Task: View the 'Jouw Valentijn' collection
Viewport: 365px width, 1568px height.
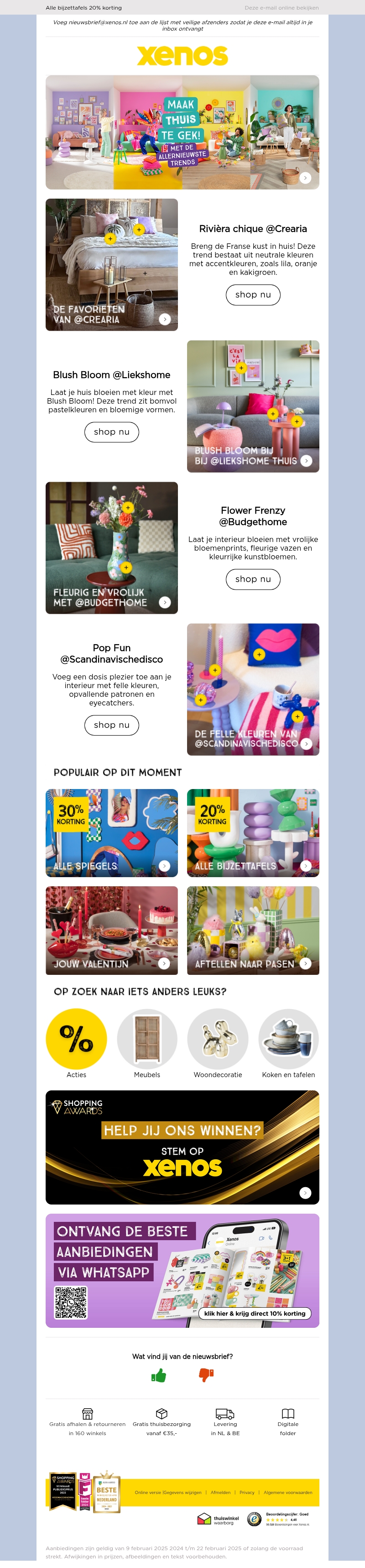Action: 111,930
